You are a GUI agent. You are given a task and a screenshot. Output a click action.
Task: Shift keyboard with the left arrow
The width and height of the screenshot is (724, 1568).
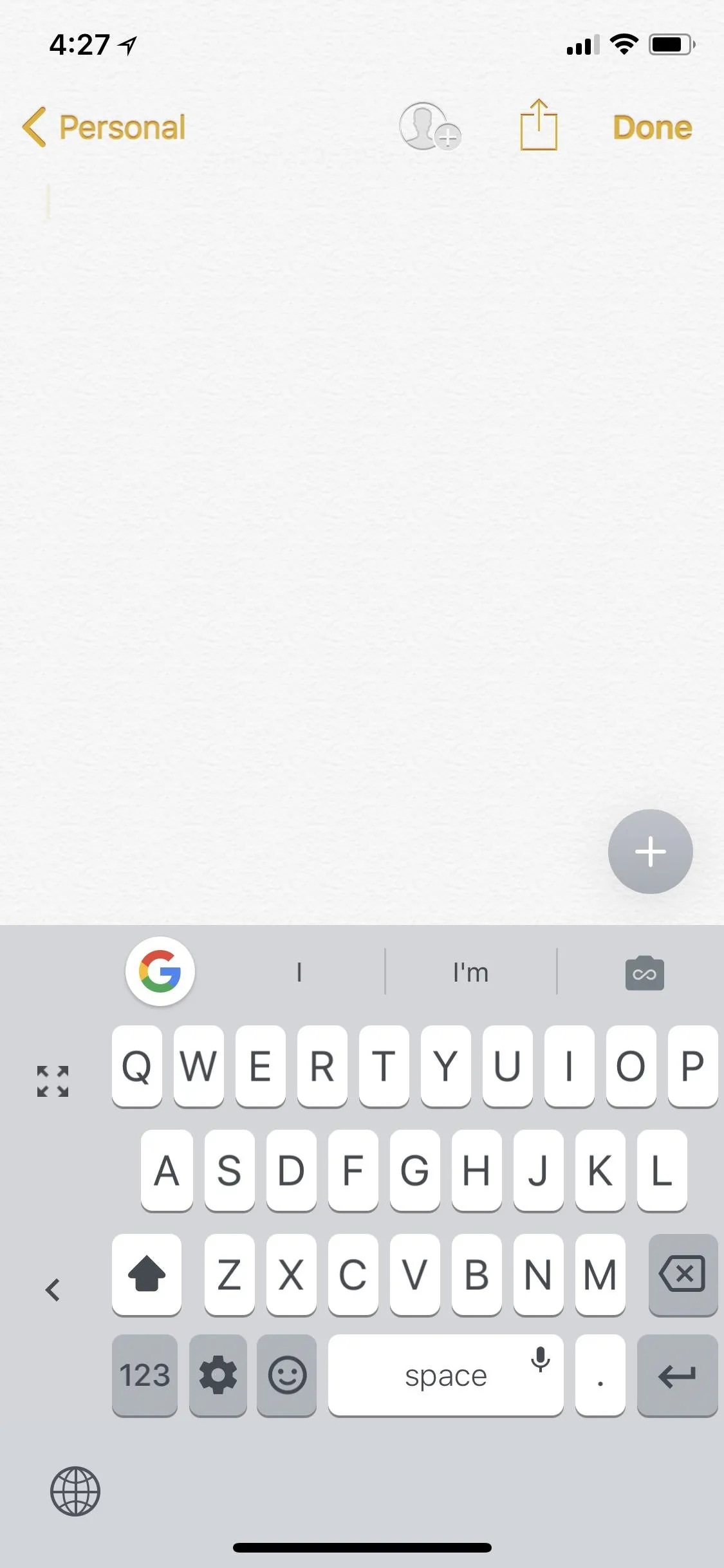click(53, 1289)
